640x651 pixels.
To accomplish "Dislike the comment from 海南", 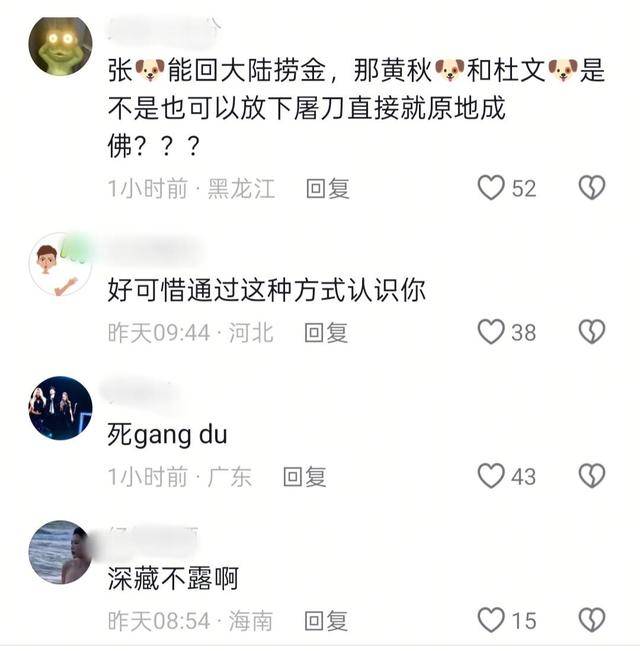I will [592, 620].
